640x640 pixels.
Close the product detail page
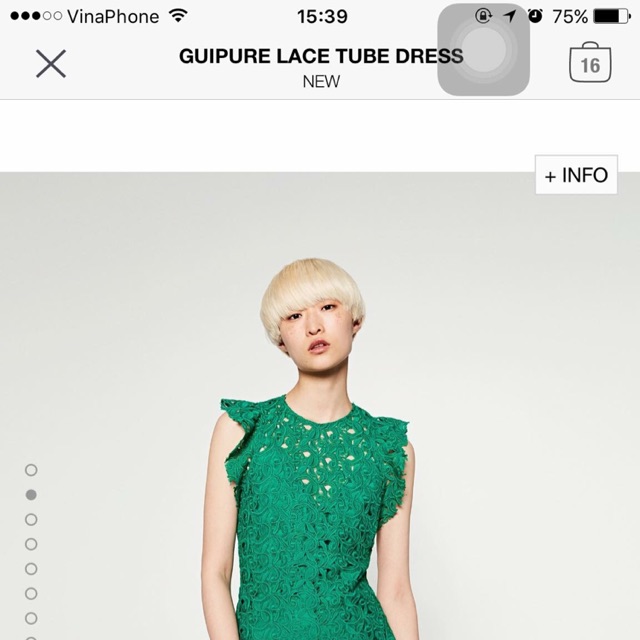[x=50, y=64]
